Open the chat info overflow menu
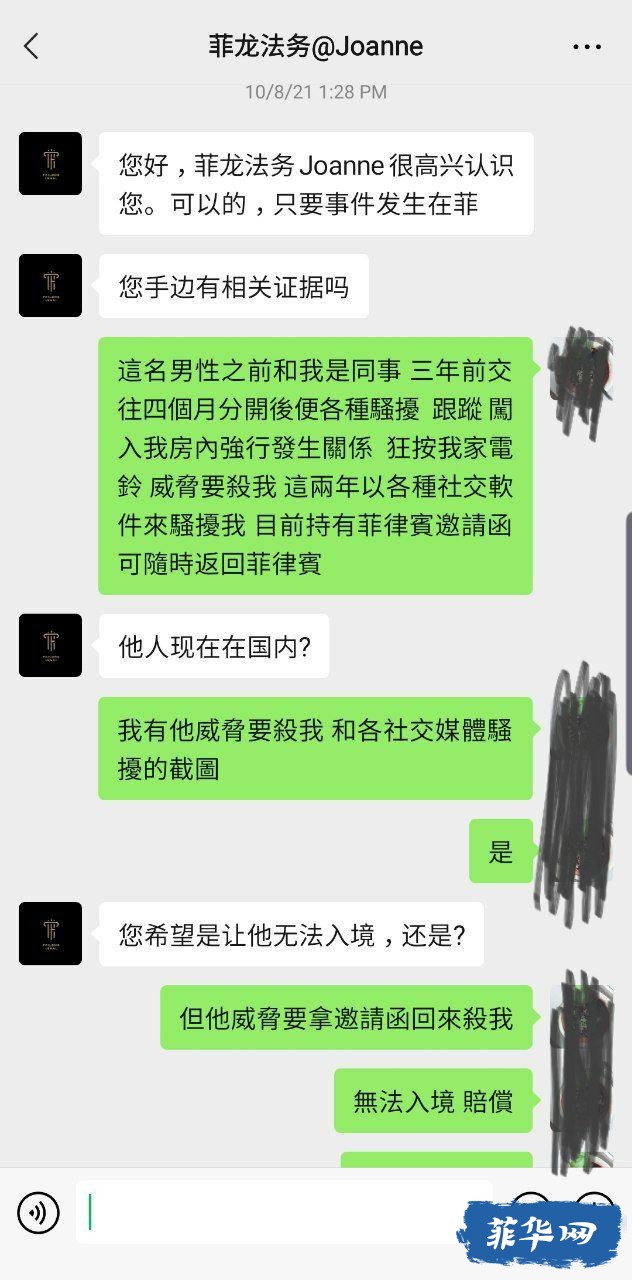632x1280 pixels. [587, 46]
